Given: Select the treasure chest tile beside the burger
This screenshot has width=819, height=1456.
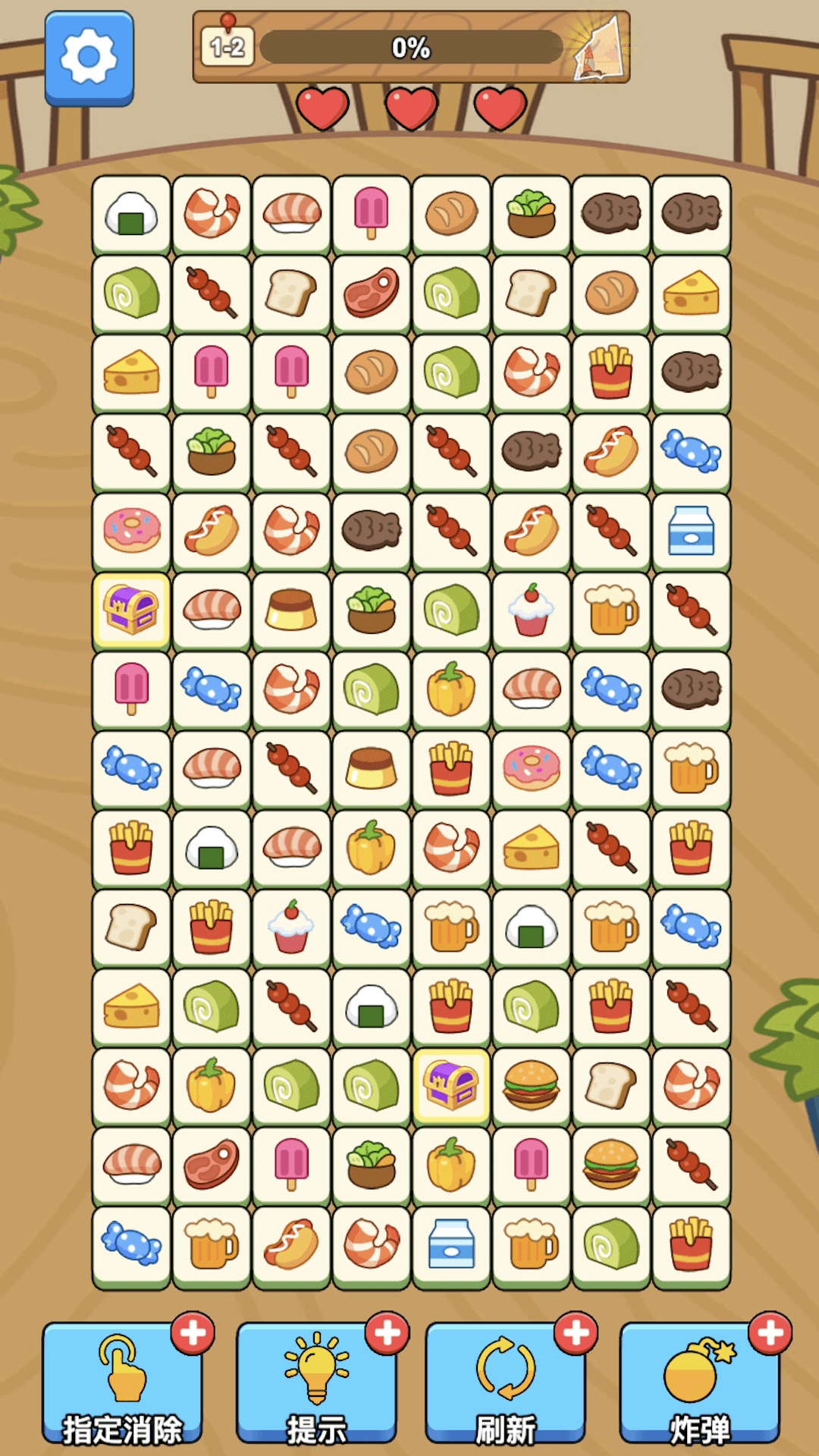Looking at the screenshot, I should coord(451,1086).
